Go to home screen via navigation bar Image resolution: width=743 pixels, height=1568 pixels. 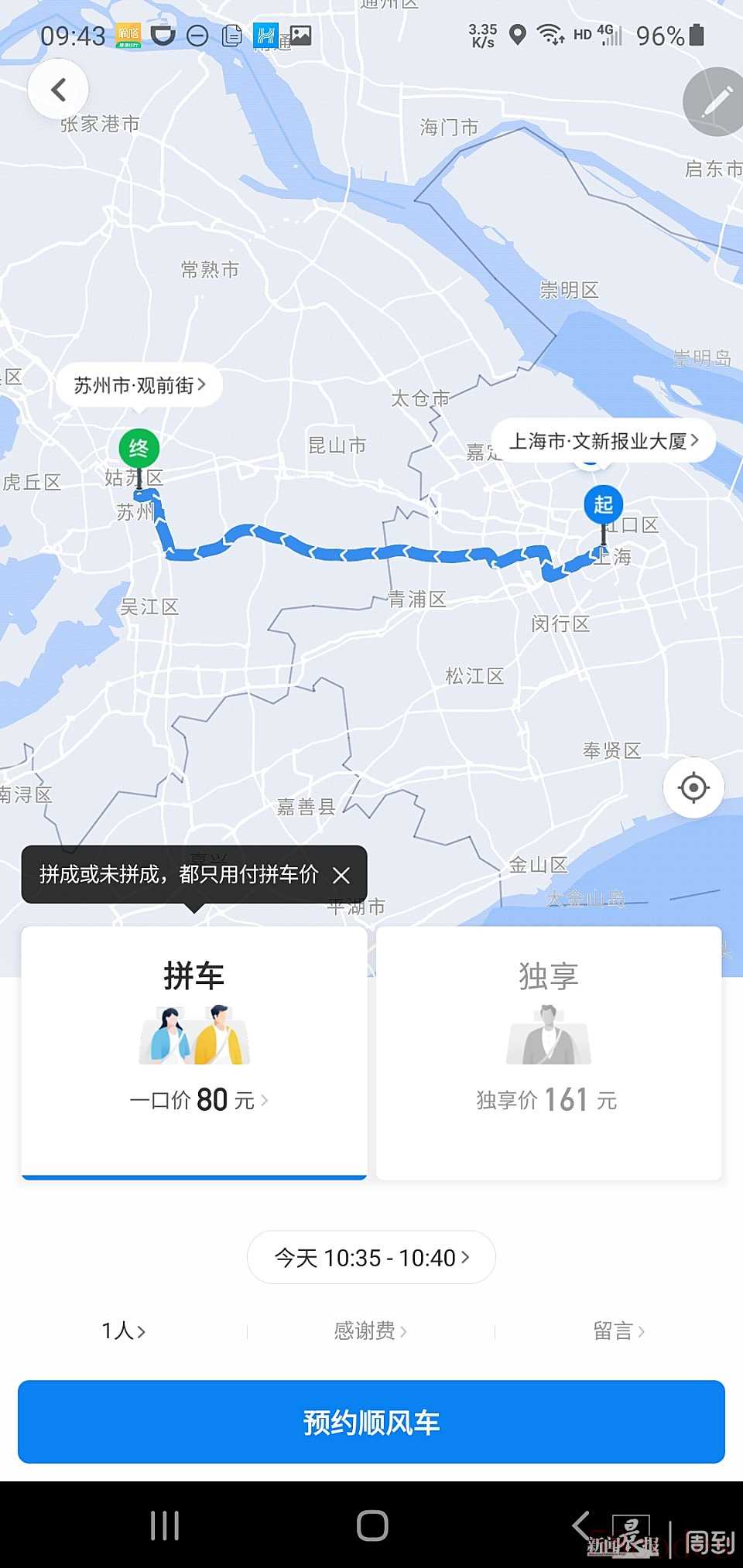(x=372, y=1525)
